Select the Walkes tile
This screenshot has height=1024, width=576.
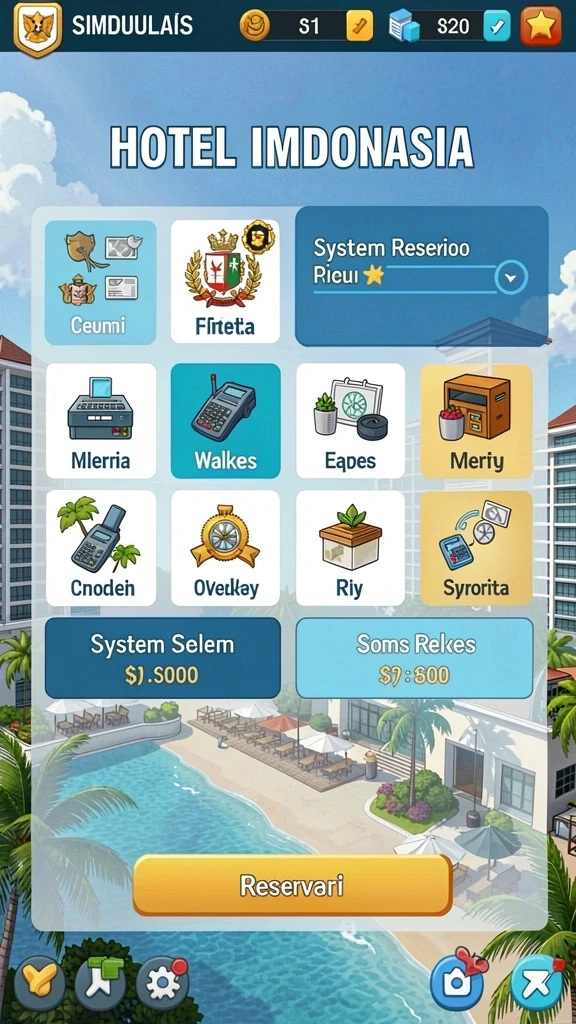click(225, 421)
